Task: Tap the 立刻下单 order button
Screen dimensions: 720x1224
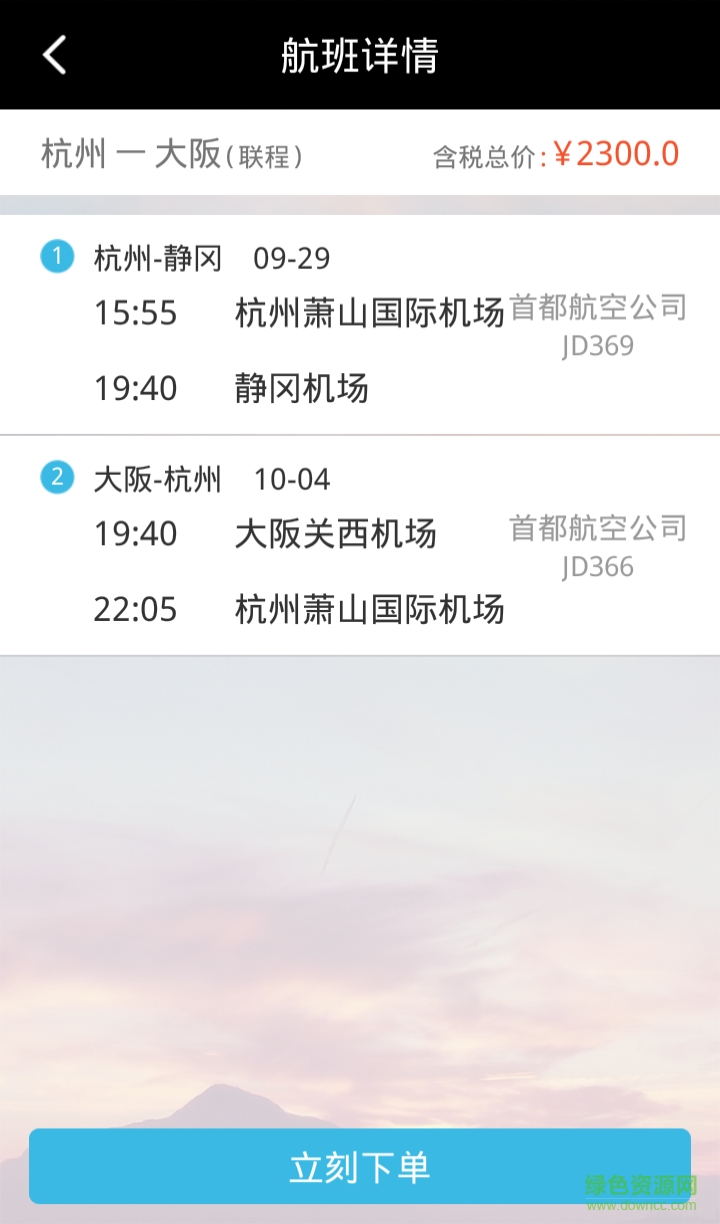Action: pyautogui.click(x=360, y=1166)
